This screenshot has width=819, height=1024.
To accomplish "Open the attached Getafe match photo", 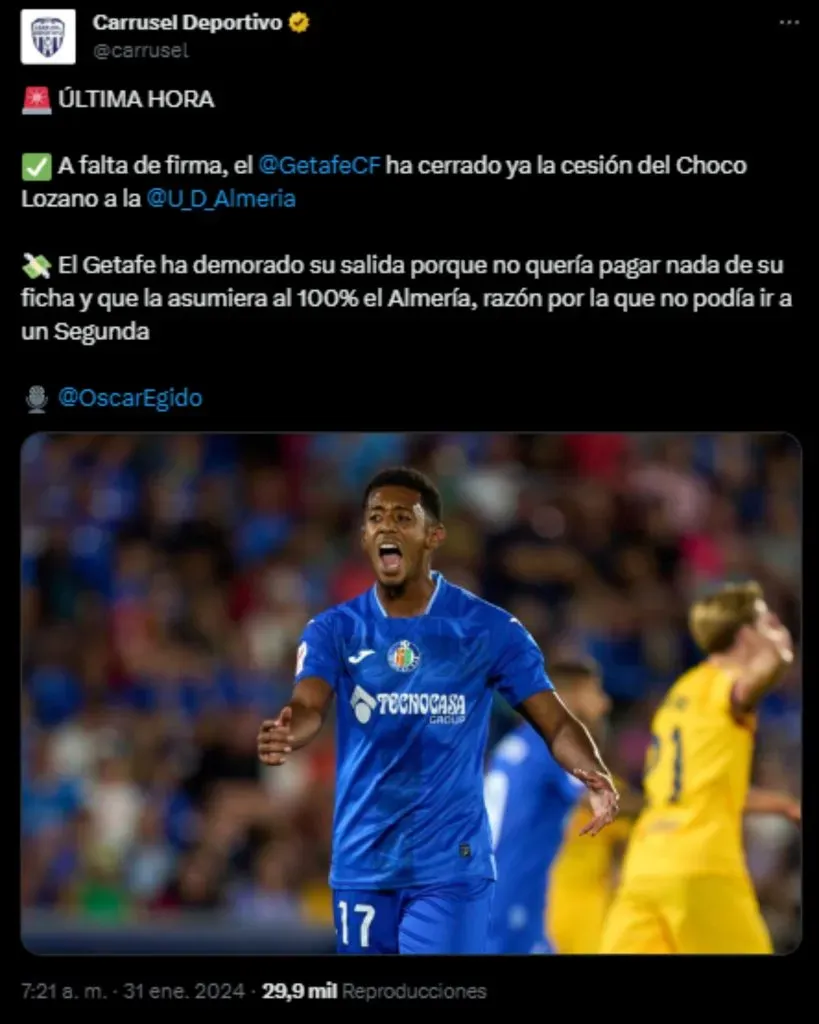I will tap(410, 692).
